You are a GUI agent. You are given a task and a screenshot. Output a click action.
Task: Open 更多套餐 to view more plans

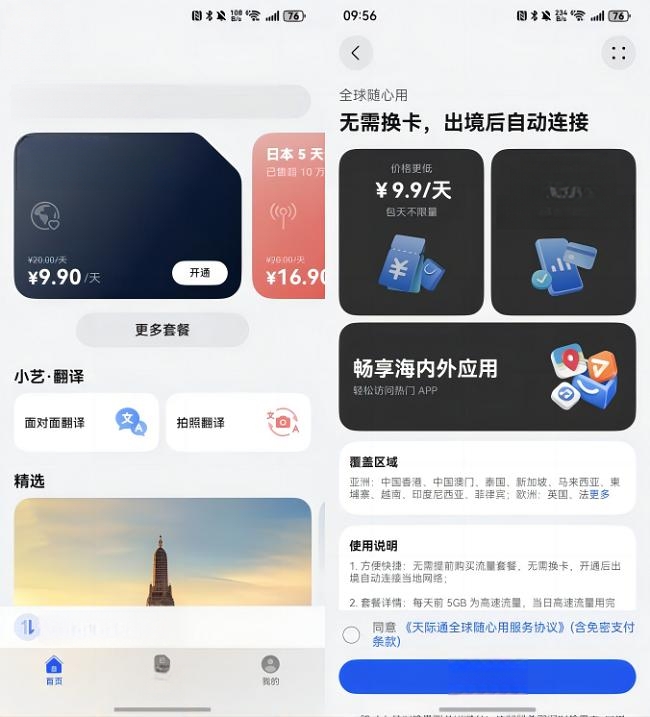(162, 330)
